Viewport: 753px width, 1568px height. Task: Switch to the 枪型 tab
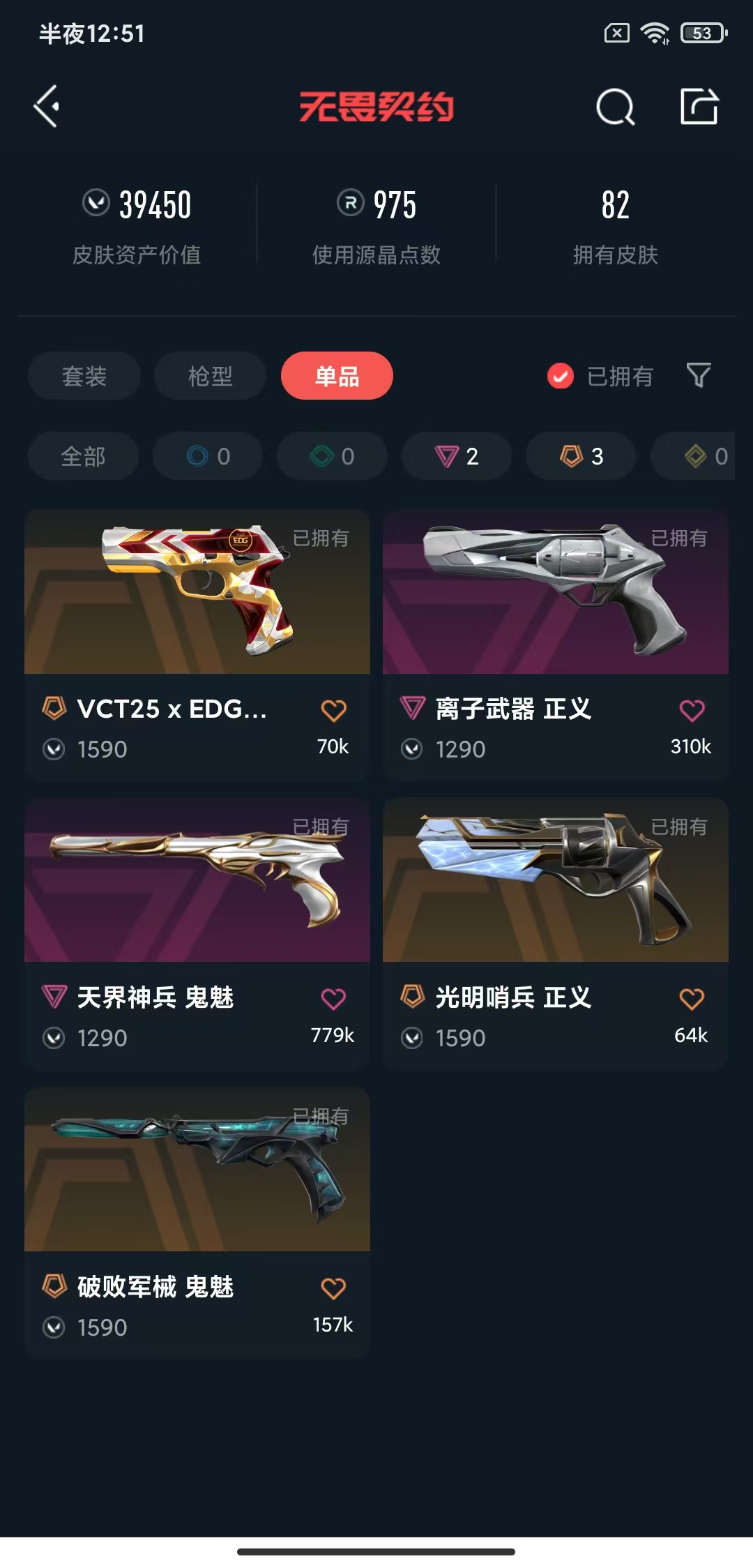pyautogui.click(x=210, y=376)
